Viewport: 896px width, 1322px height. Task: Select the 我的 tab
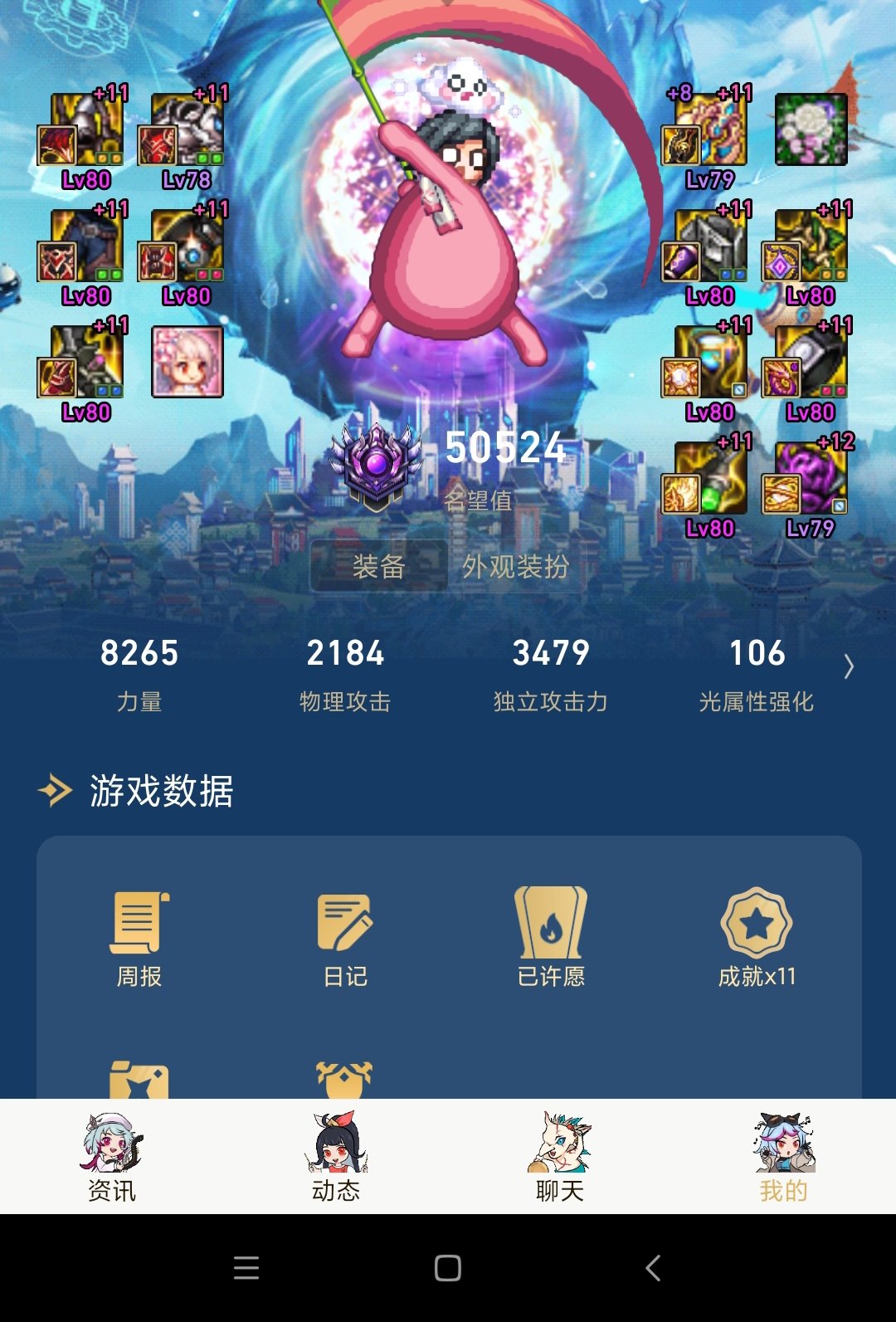[783, 1157]
